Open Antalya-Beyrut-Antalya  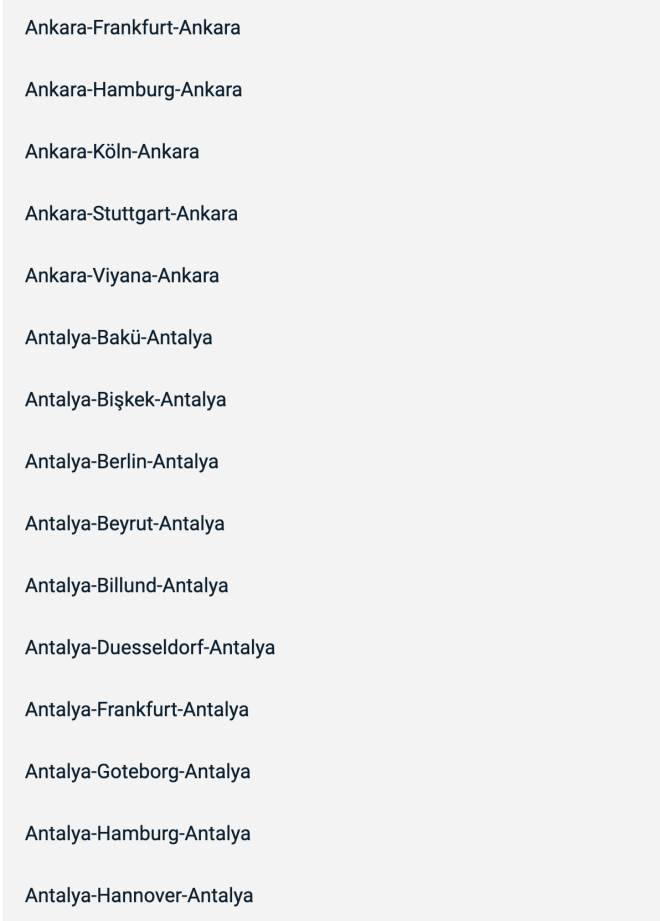(125, 524)
